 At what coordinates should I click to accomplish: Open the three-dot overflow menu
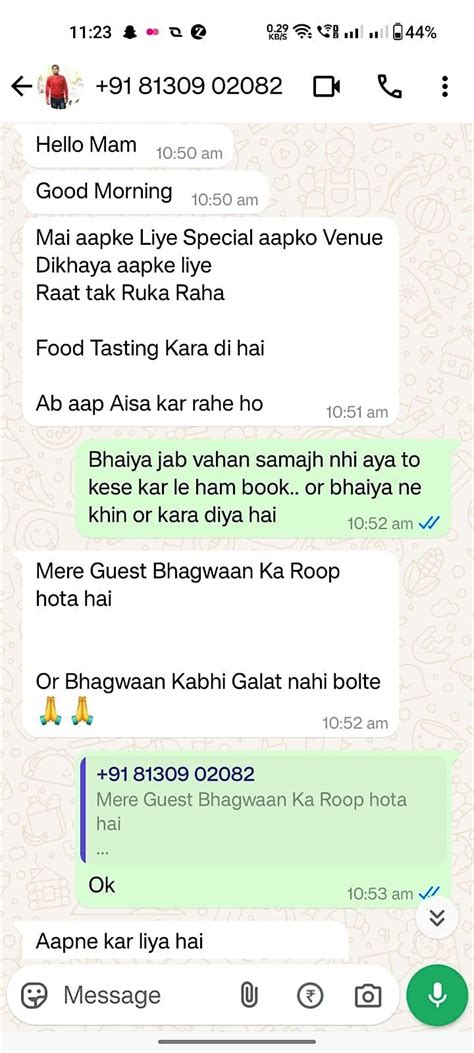pyautogui.click(x=444, y=87)
